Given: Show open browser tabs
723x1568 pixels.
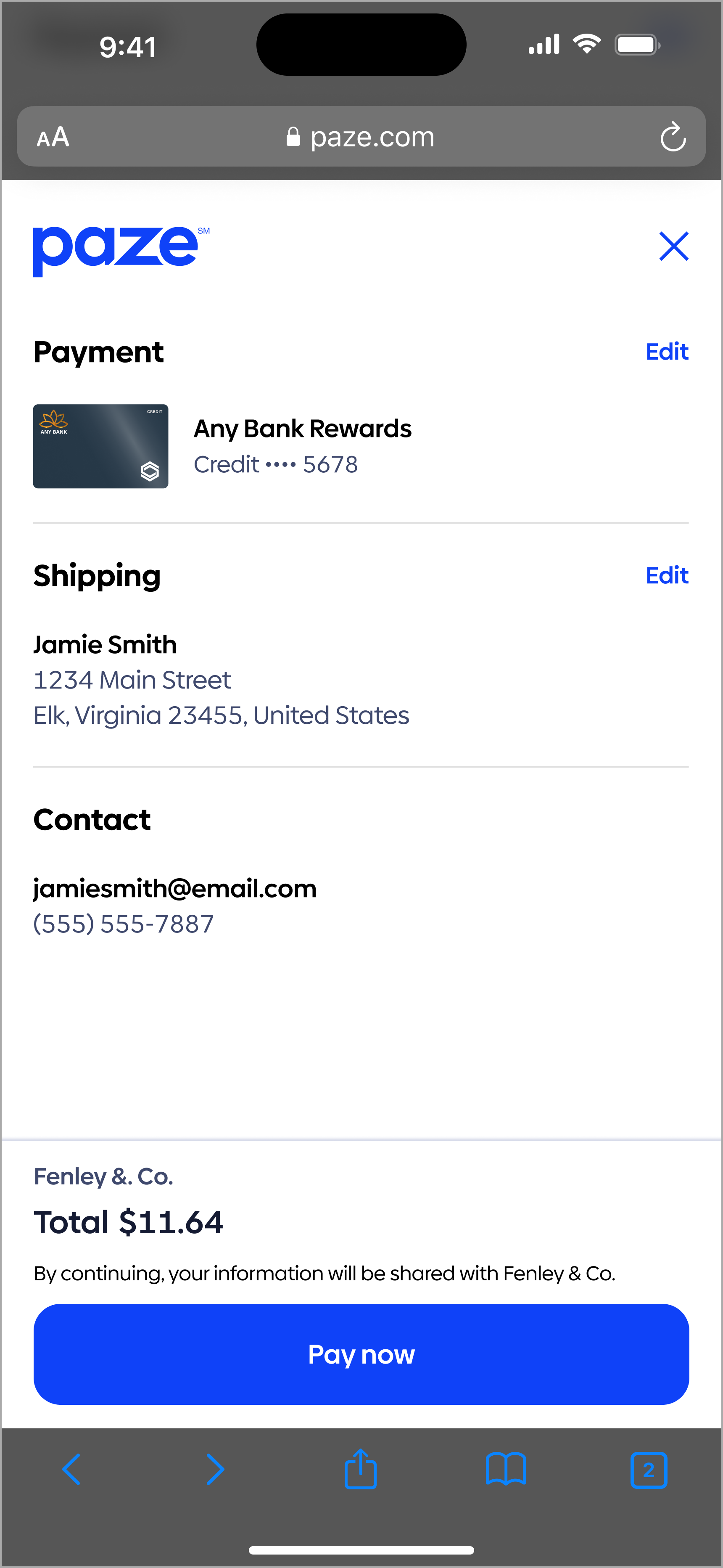Looking at the screenshot, I should click(x=649, y=1470).
